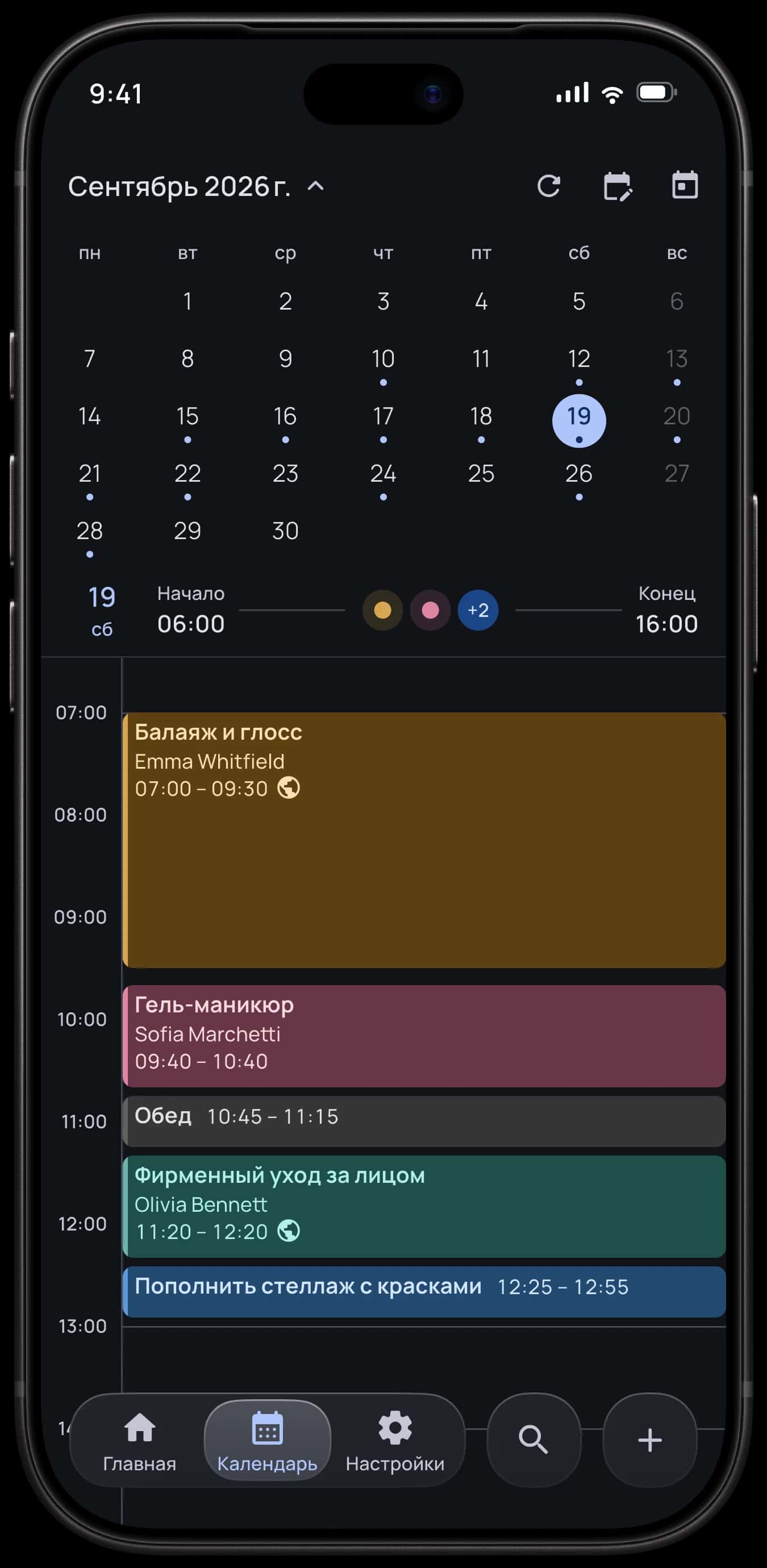
Task: Open the calendar edit icon
Action: [617, 186]
